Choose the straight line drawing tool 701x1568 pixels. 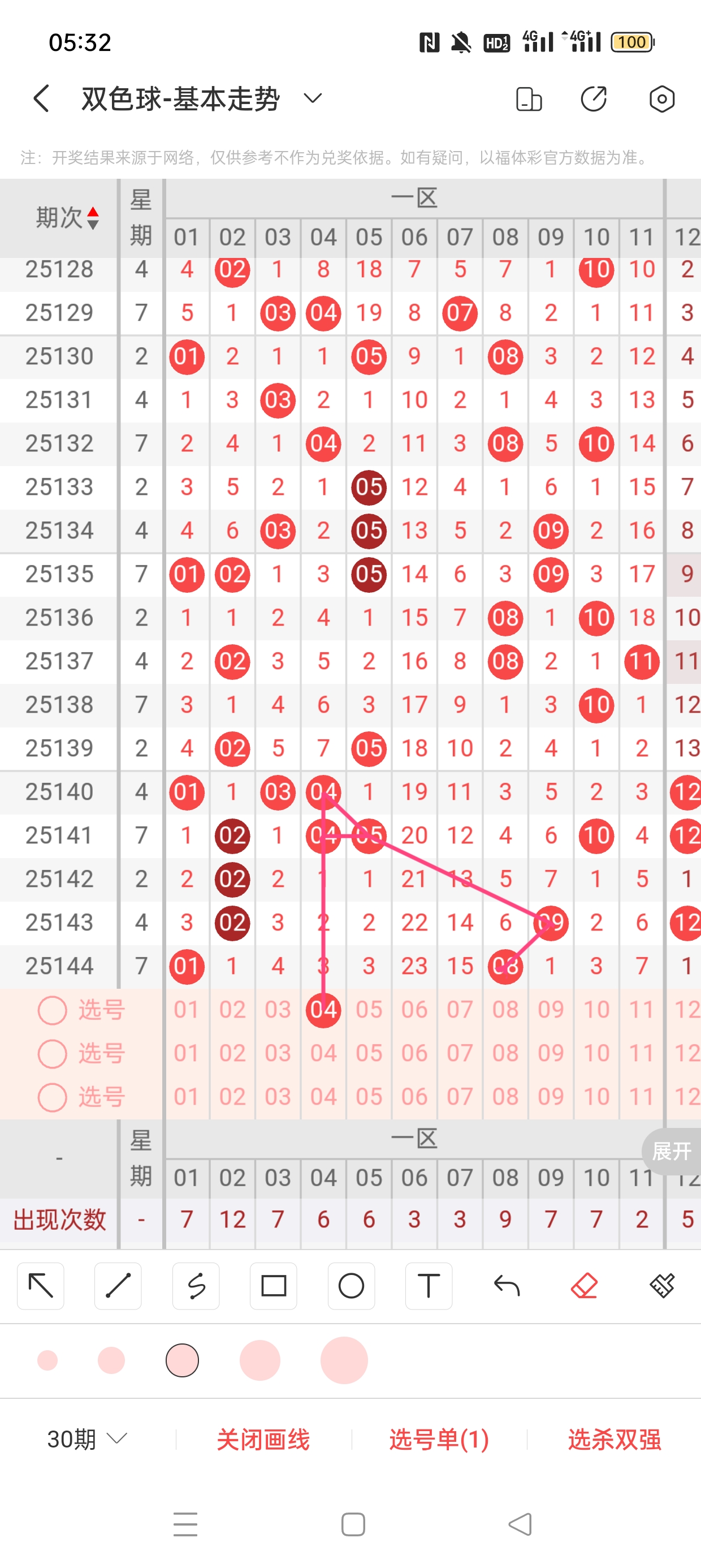coord(118,1286)
